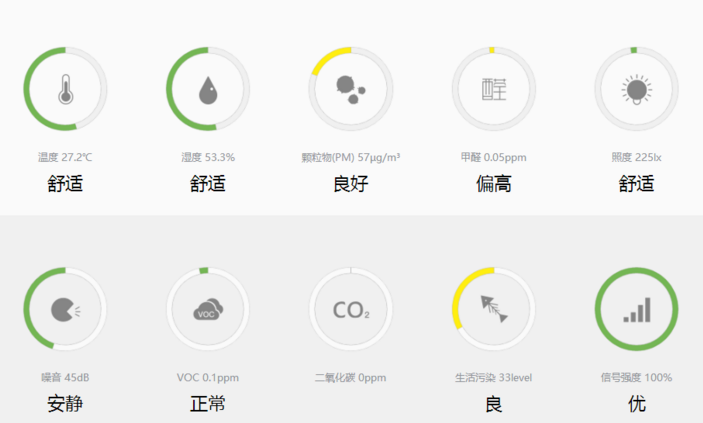Select the carbon dioxide (二氧化碳) tile
703x423 pixels.
[351, 310]
